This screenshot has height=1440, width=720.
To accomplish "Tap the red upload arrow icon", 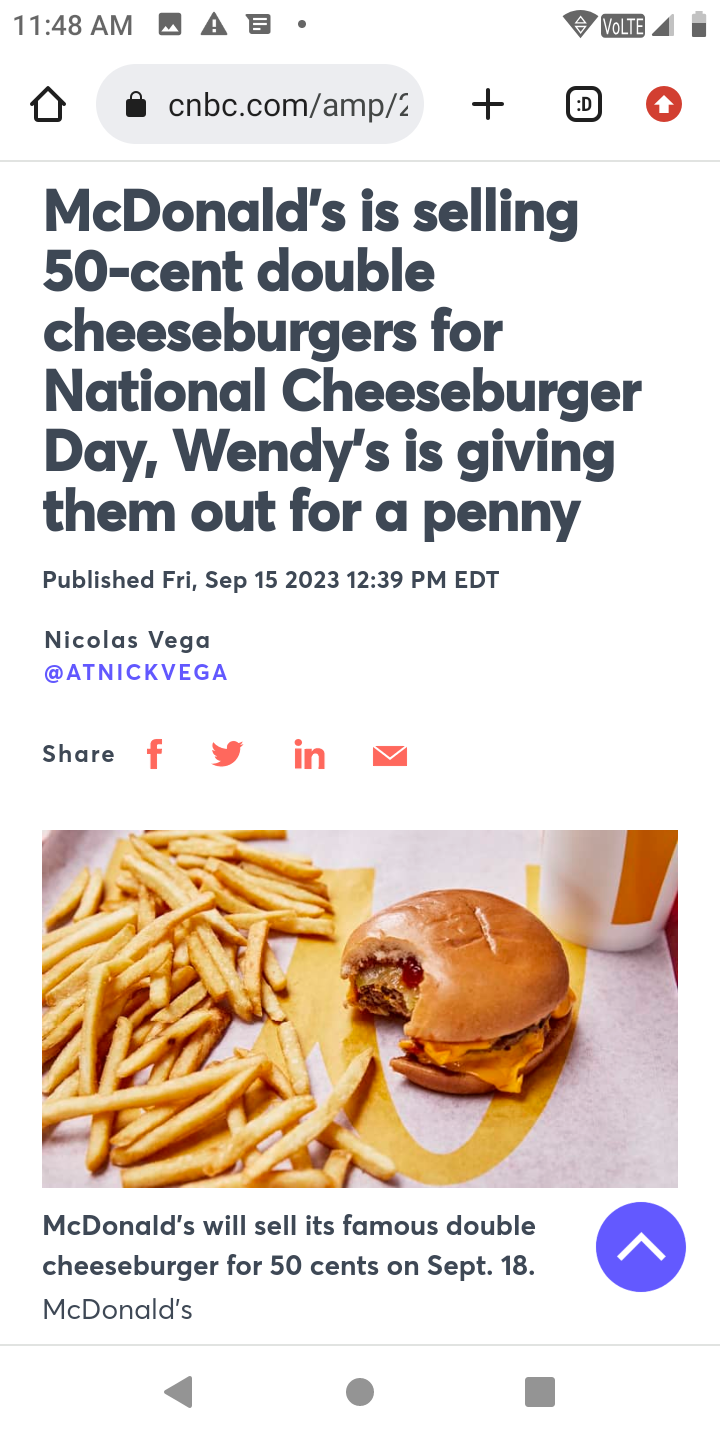I will tap(664, 104).
